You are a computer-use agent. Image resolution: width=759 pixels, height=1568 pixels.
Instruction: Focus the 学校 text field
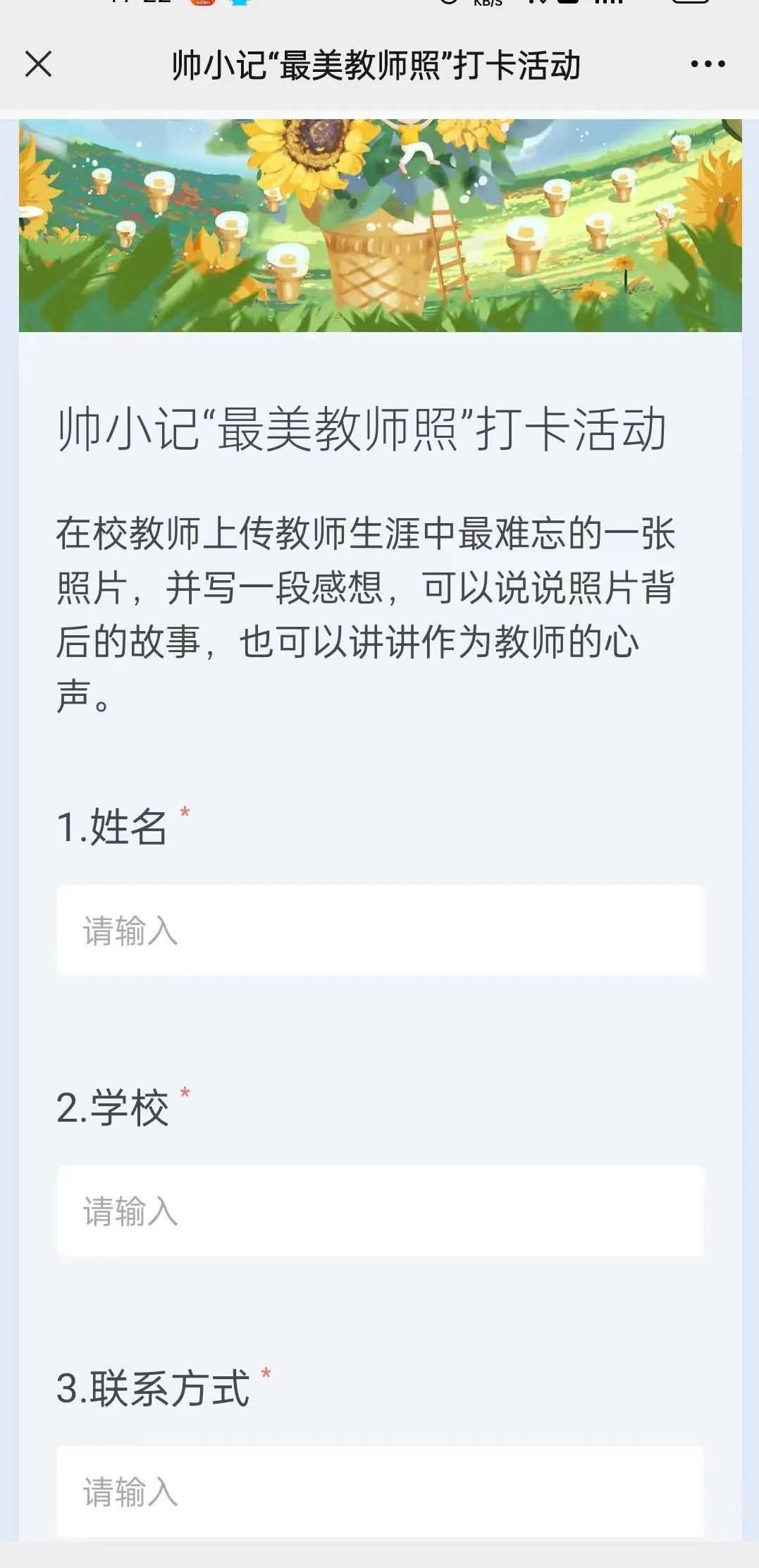[x=381, y=1211]
